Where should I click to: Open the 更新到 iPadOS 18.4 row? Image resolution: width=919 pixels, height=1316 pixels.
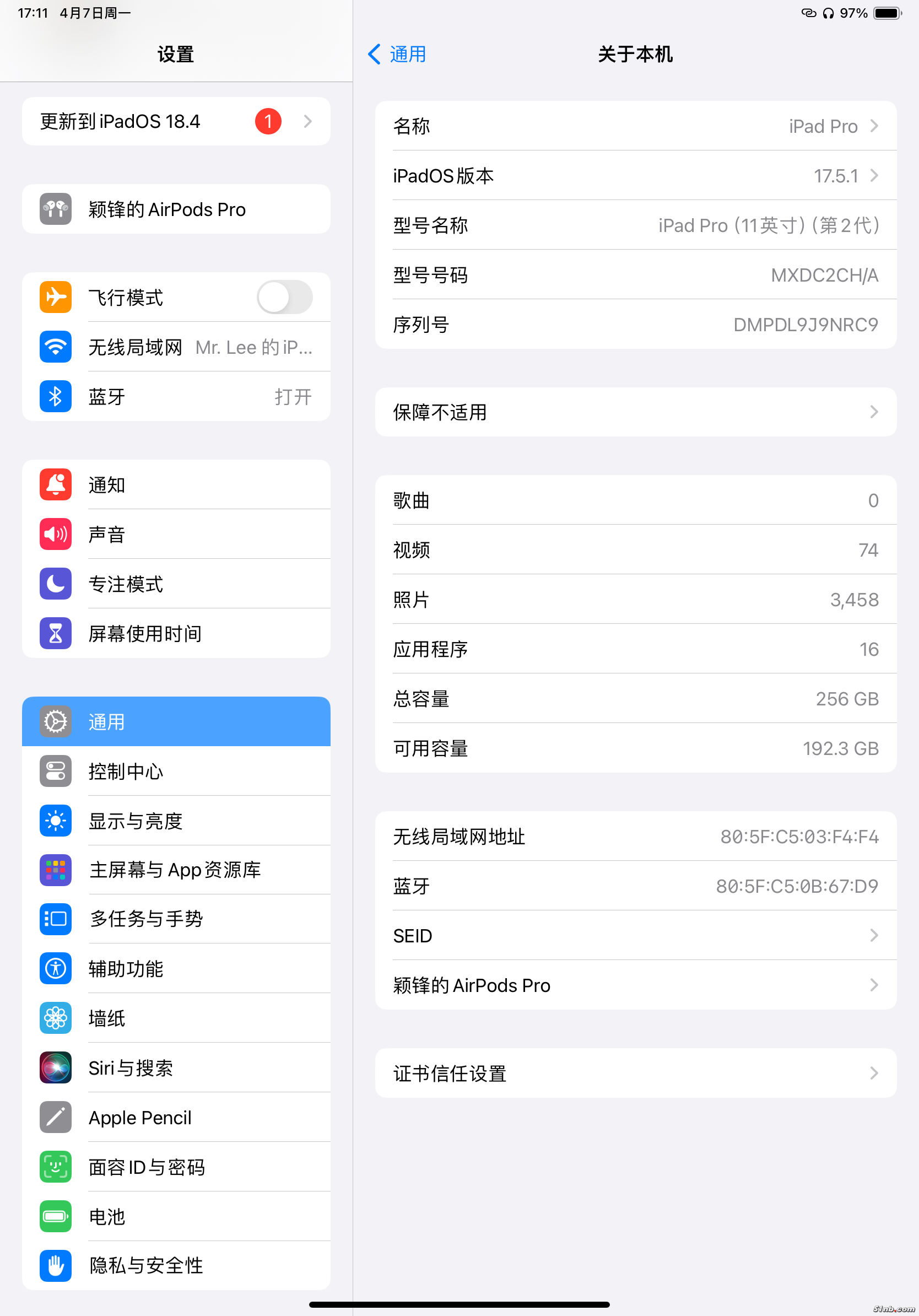[x=176, y=121]
